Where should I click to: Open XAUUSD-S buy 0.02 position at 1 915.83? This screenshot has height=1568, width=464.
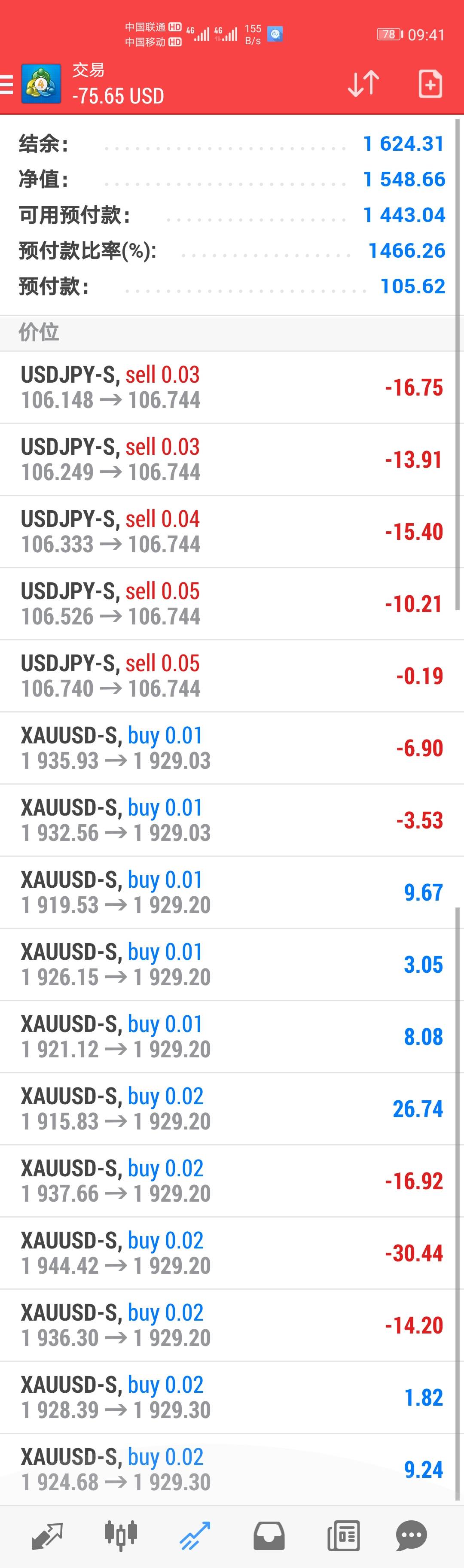(232, 1109)
